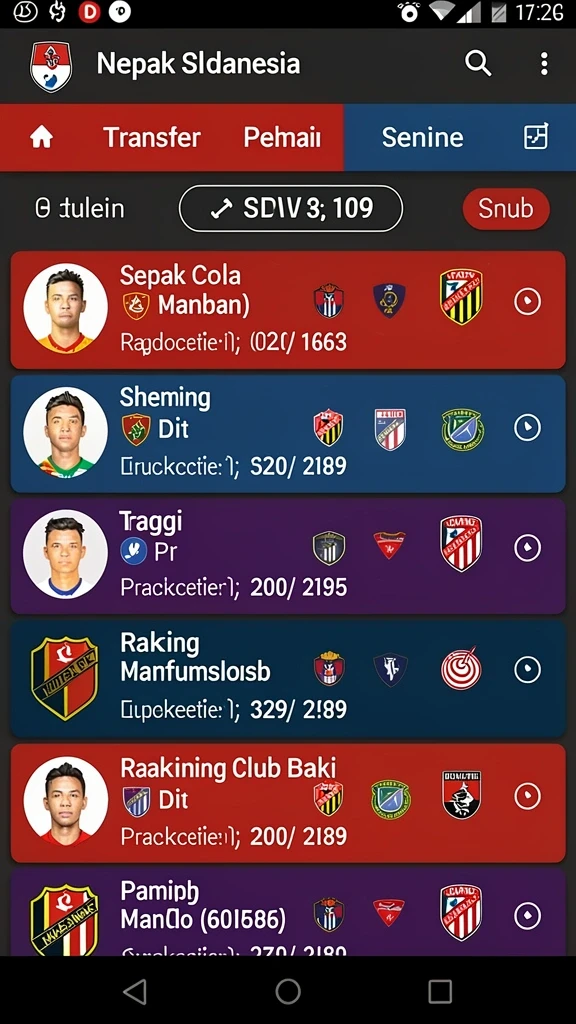Select the Senine tab

pos(423,138)
